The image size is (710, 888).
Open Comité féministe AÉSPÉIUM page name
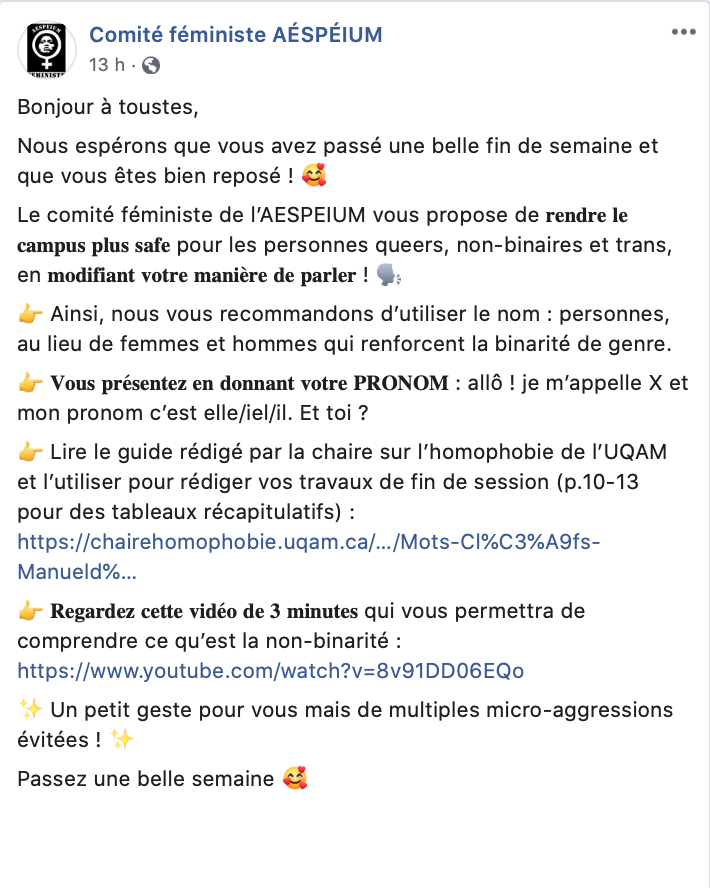236,35
